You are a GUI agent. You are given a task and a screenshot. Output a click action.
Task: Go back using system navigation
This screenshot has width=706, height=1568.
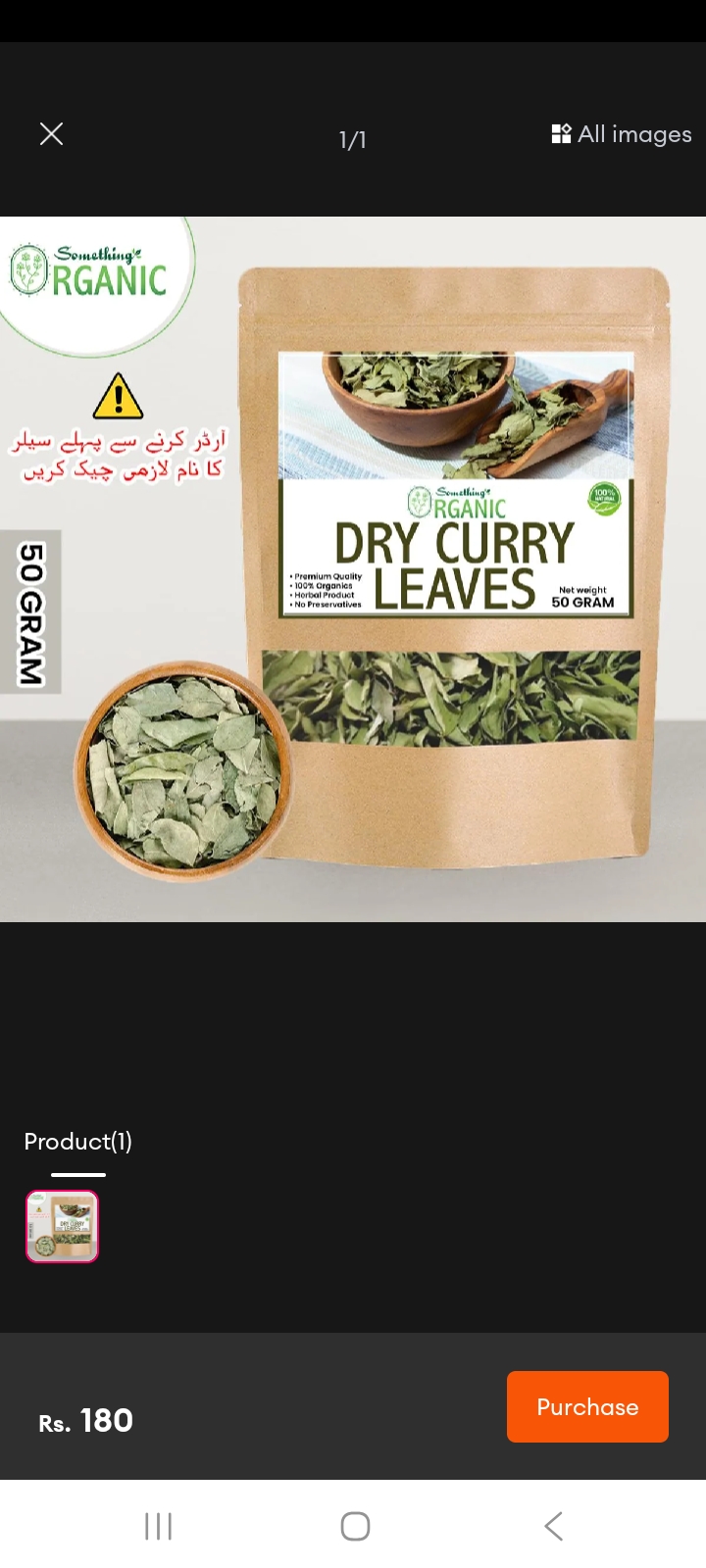pyautogui.click(x=553, y=1526)
